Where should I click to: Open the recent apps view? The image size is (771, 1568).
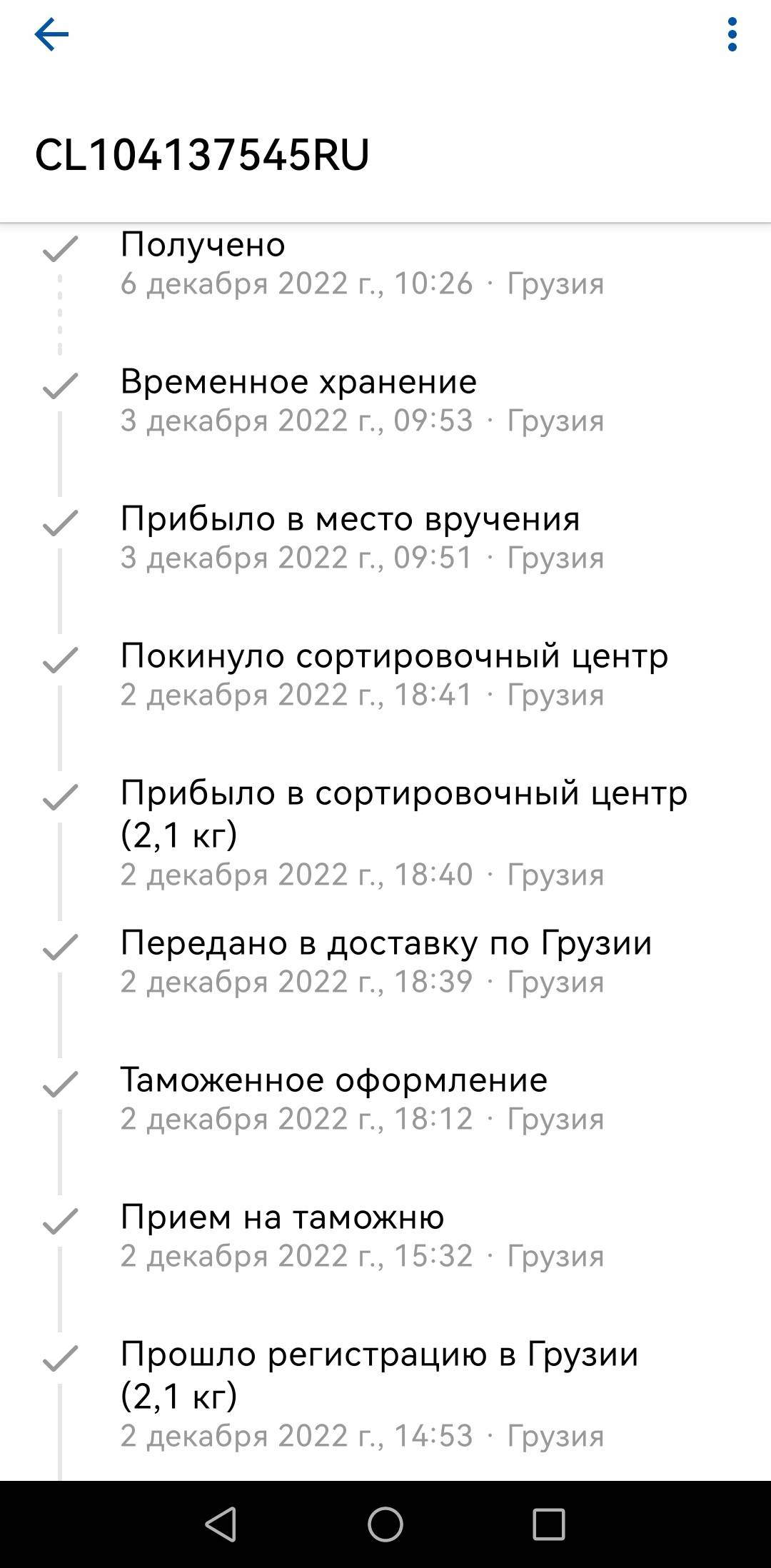[549, 1524]
